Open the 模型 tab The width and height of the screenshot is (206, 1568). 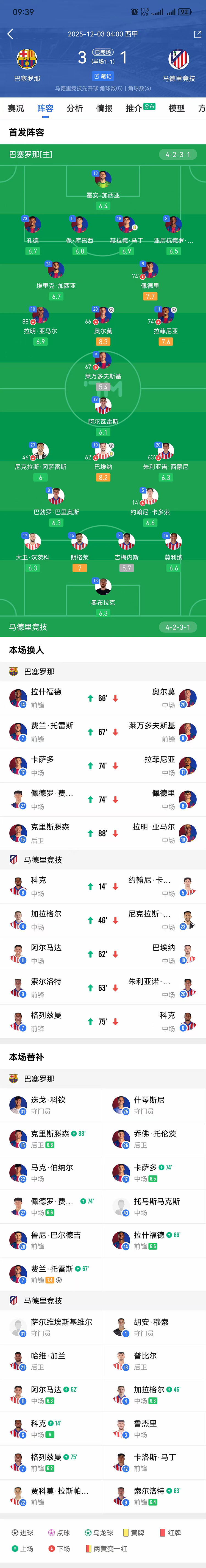(x=177, y=108)
